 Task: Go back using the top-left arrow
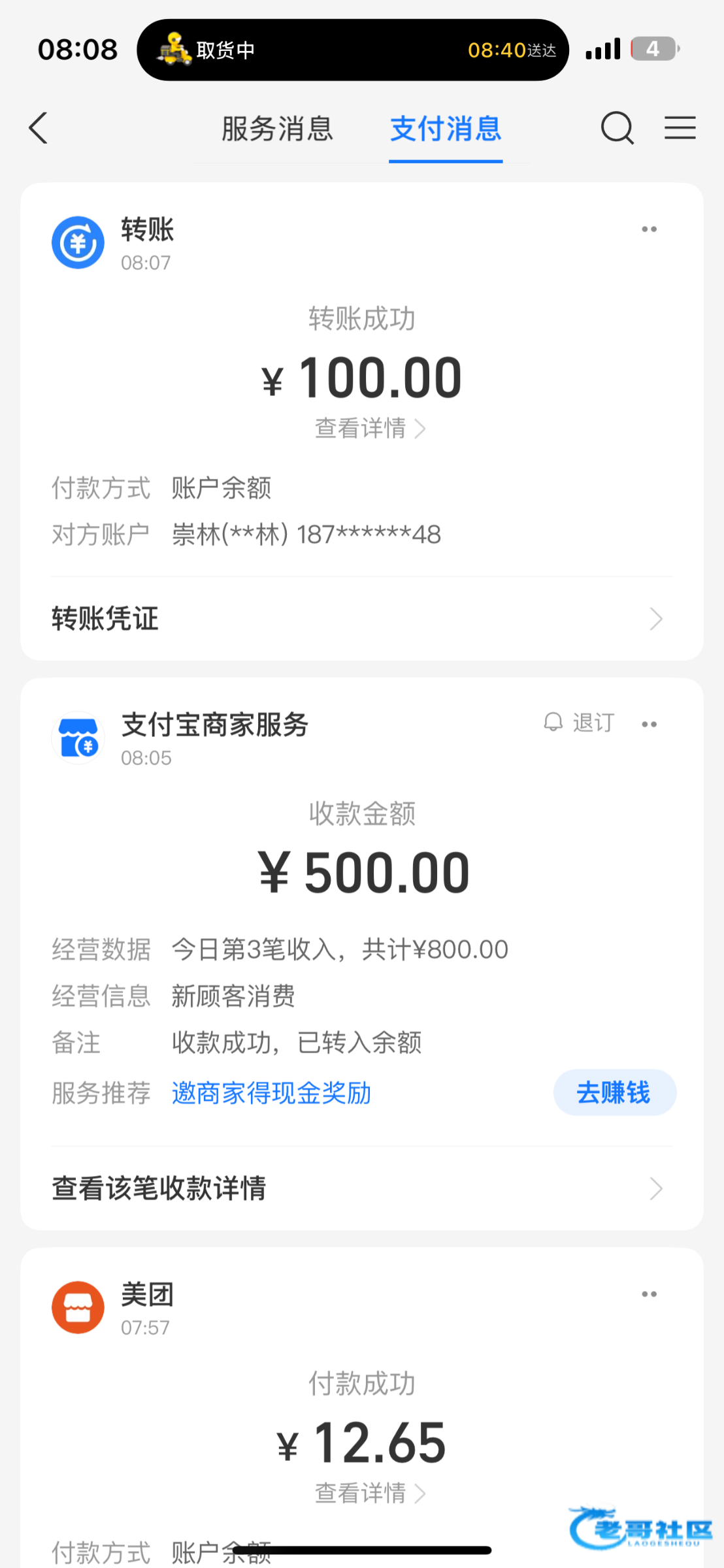tap(39, 127)
